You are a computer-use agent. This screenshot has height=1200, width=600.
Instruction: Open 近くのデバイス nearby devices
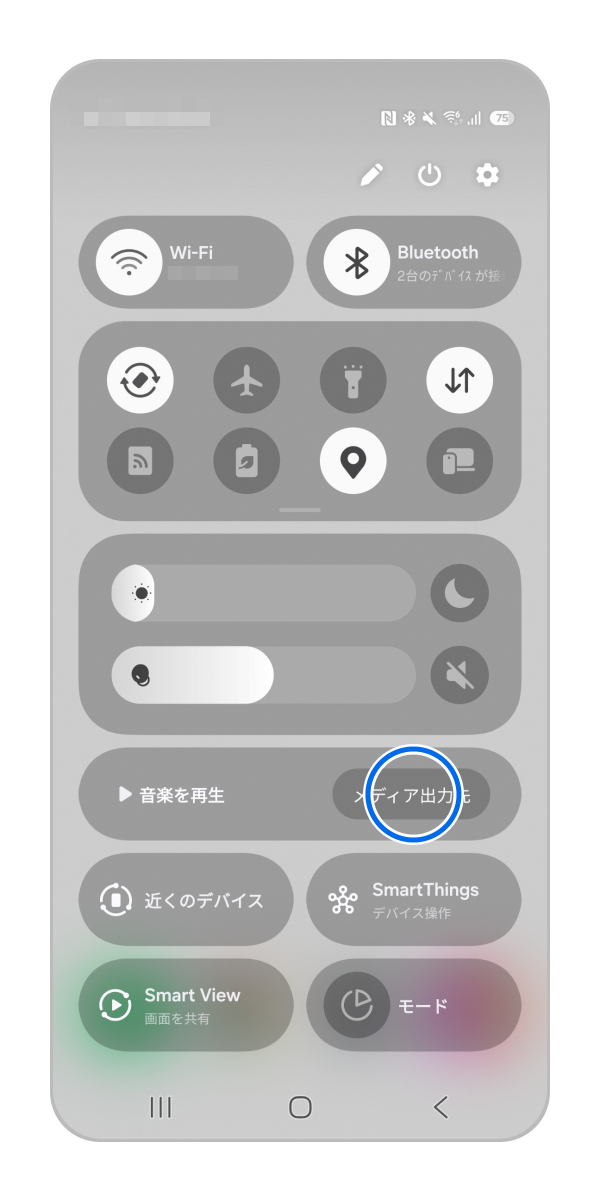(186, 900)
